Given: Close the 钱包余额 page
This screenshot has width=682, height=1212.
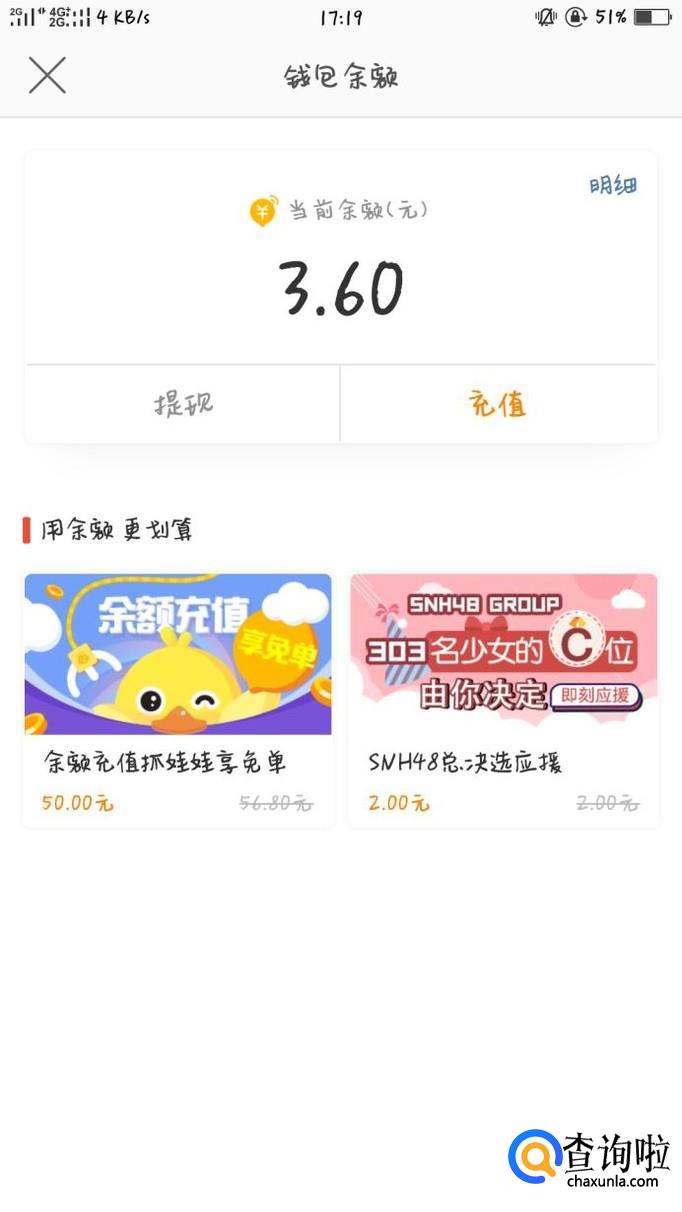Looking at the screenshot, I should pyautogui.click(x=47, y=75).
